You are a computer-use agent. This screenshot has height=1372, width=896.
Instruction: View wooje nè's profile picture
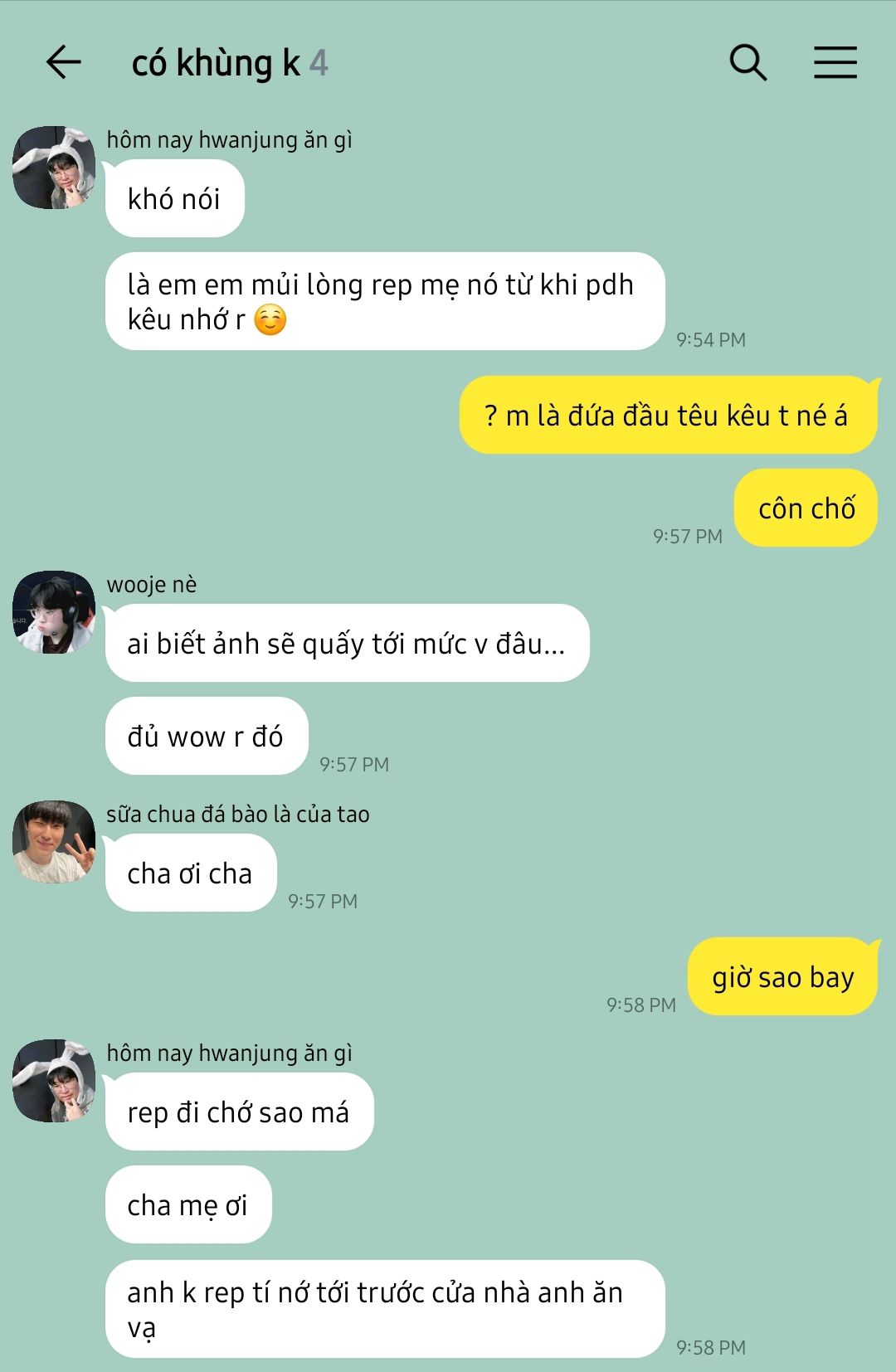54,612
